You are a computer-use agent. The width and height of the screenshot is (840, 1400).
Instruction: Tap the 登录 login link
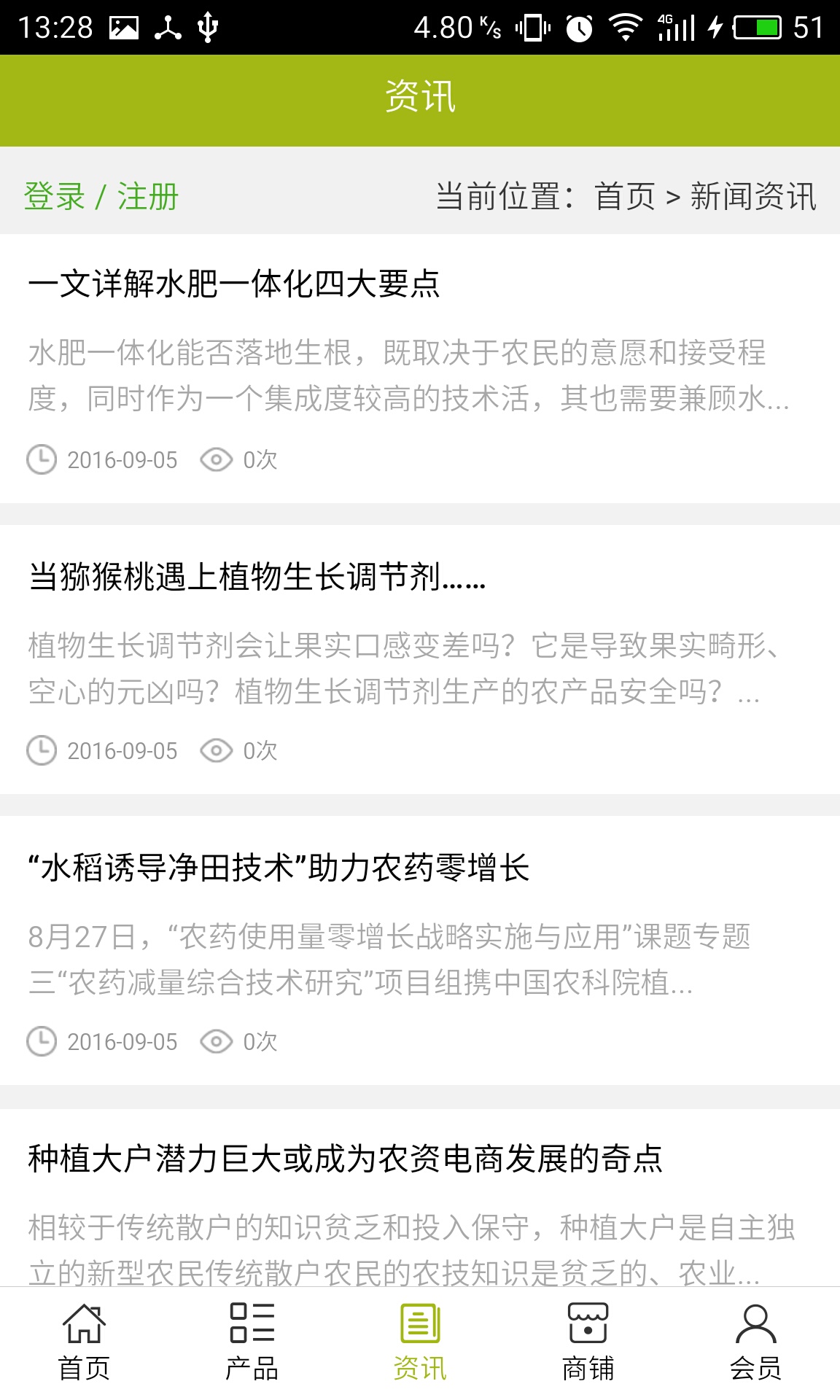click(x=55, y=197)
